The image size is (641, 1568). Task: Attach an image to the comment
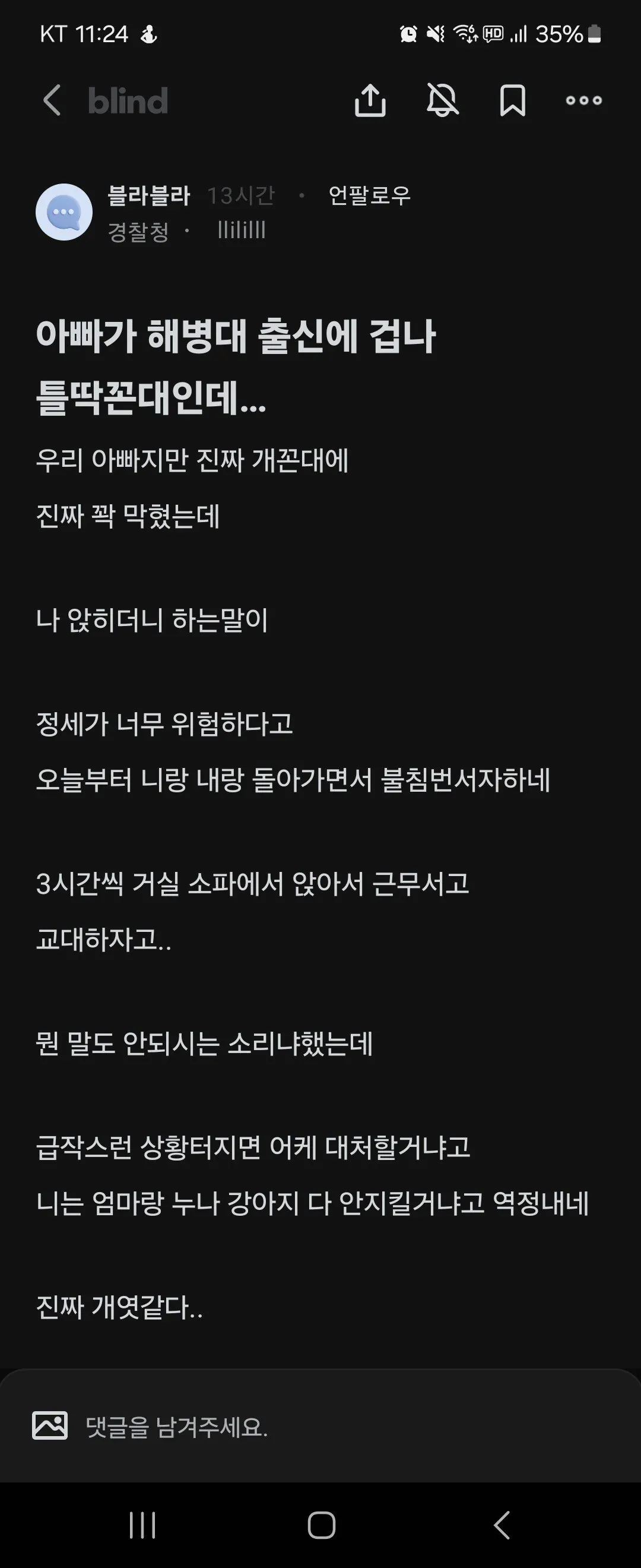point(50,1425)
